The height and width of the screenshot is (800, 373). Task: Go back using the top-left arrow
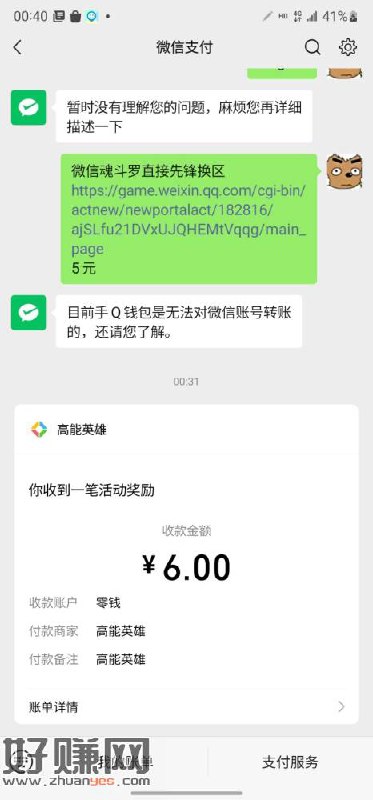(18, 47)
